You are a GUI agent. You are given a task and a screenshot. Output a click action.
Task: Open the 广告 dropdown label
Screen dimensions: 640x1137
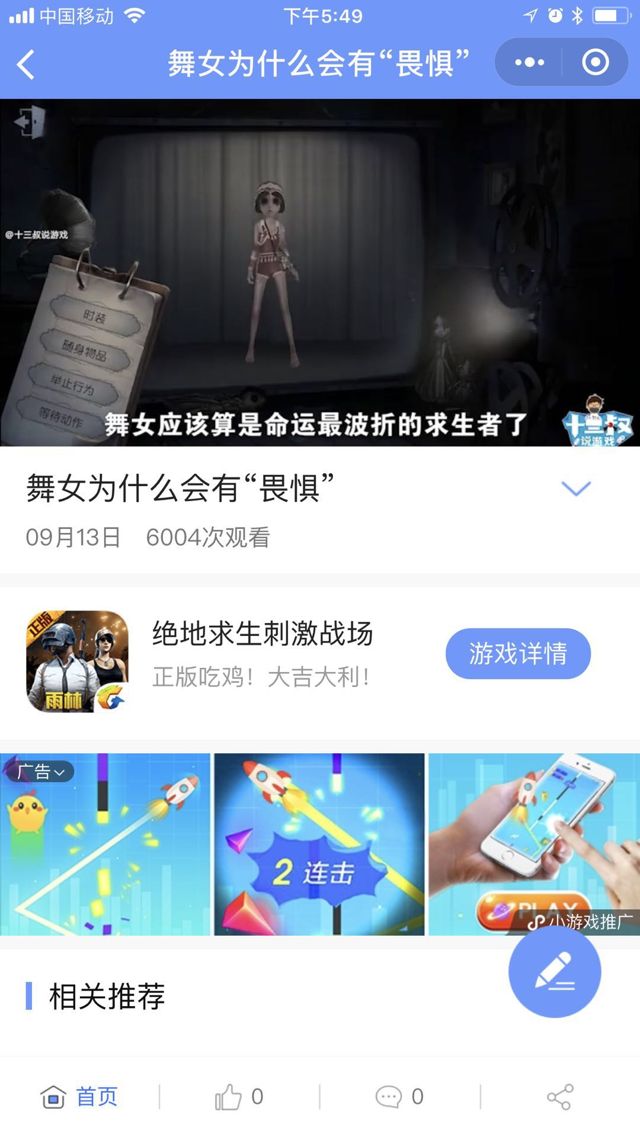click(x=41, y=771)
